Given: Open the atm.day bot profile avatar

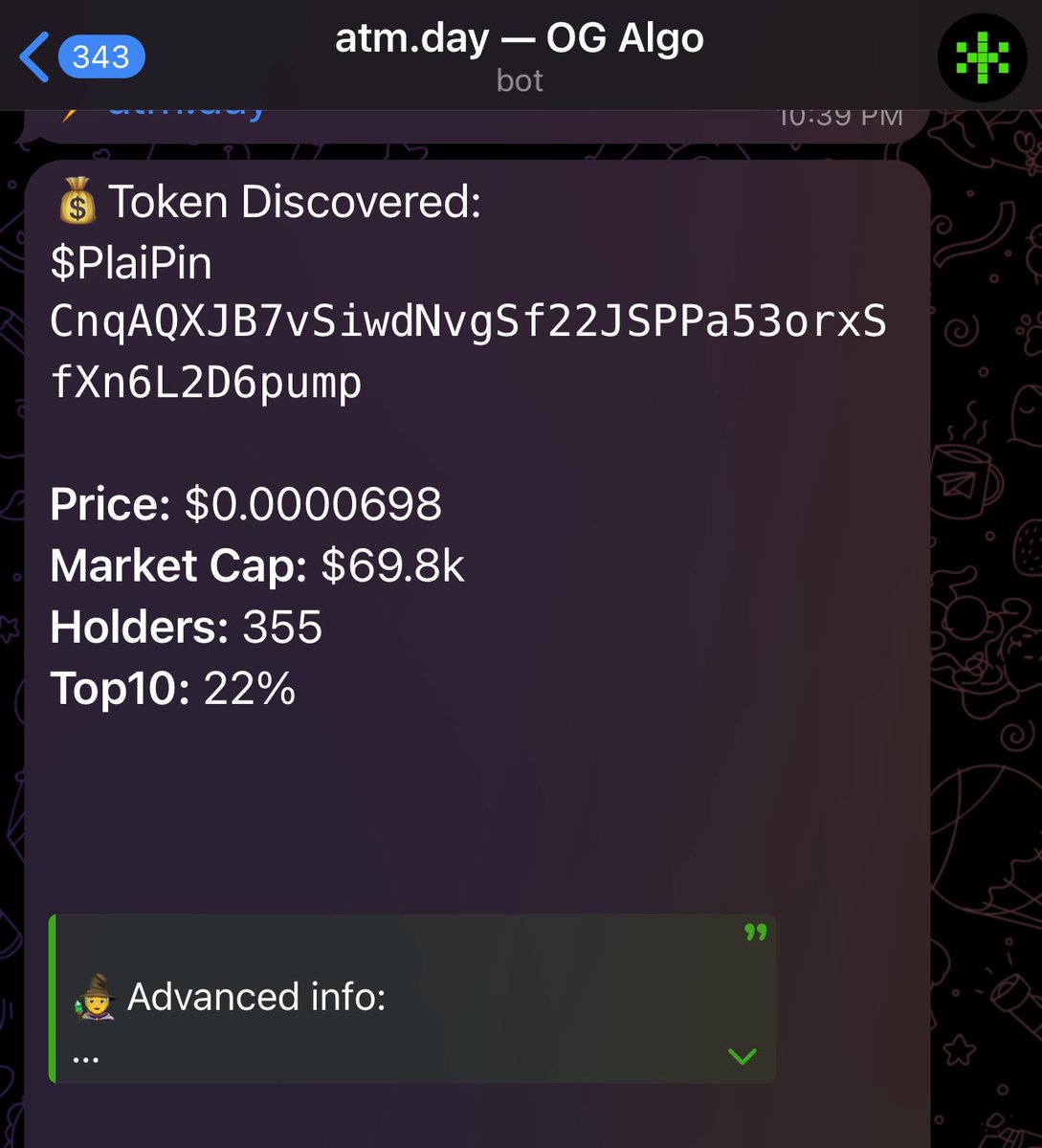Looking at the screenshot, I should [987, 58].
